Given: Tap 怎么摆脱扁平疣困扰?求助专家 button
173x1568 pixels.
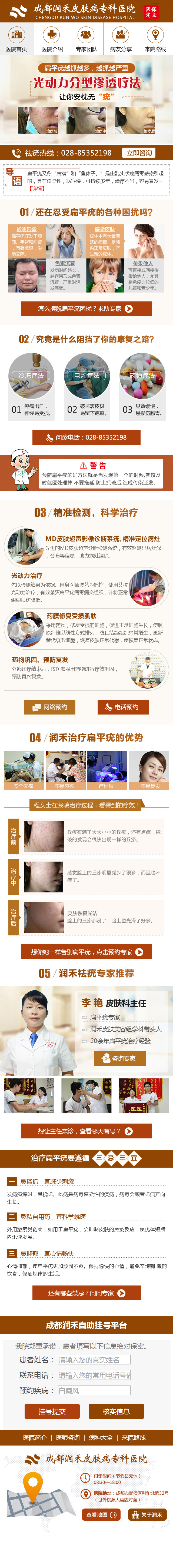Looking at the screenshot, I should pyautogui.click(x=86, y=309).
